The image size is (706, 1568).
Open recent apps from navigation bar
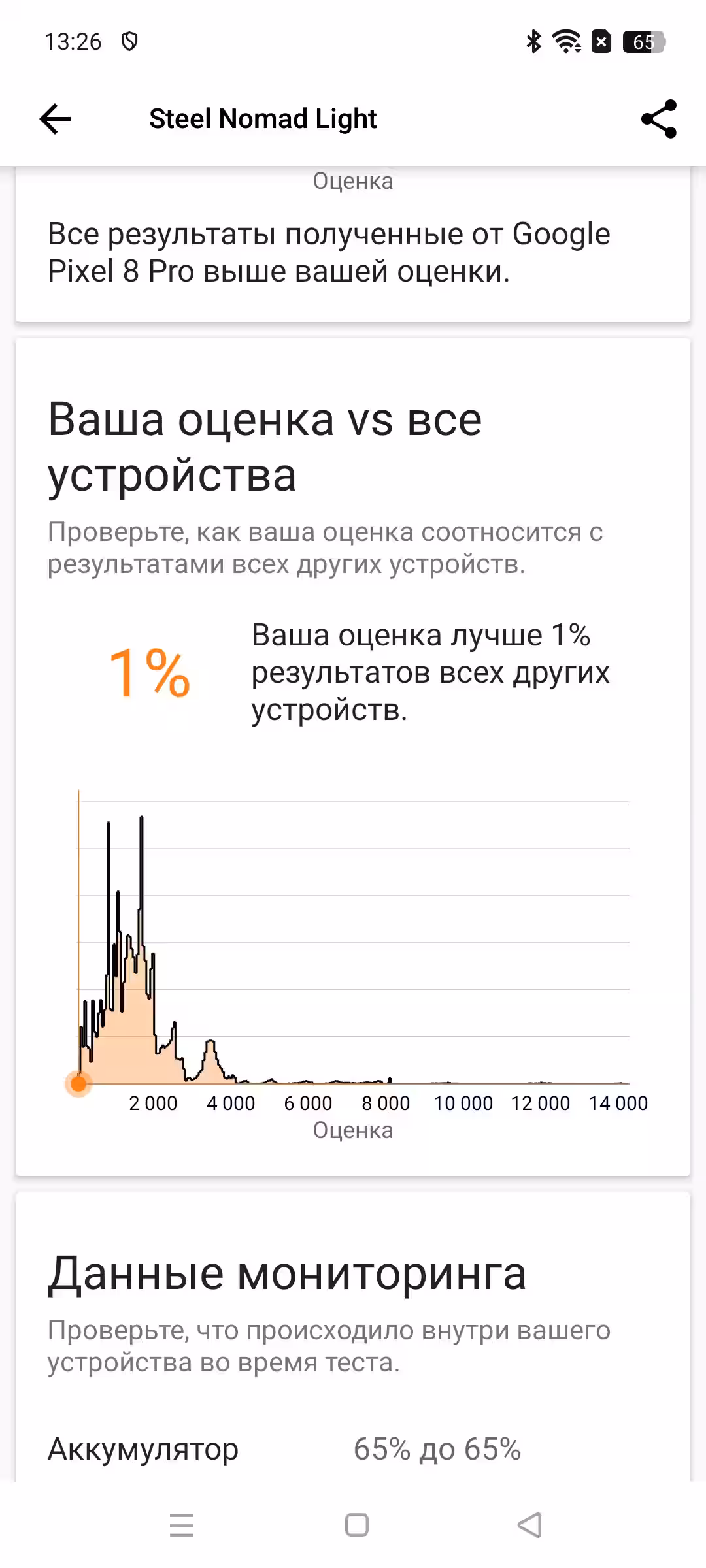click(x=182, y=1525)
